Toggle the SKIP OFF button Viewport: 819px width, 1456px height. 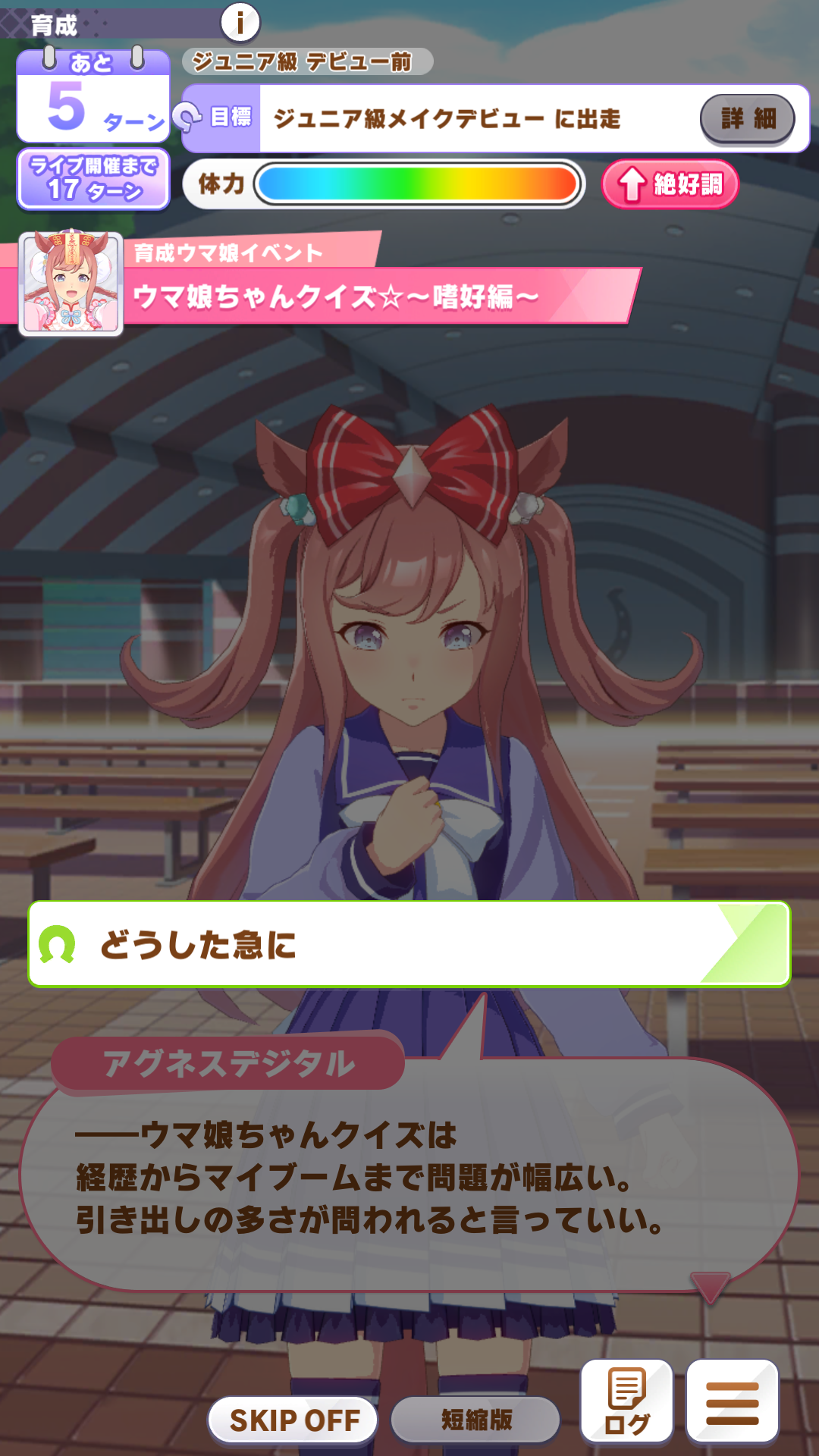(x=293, y=1420)
